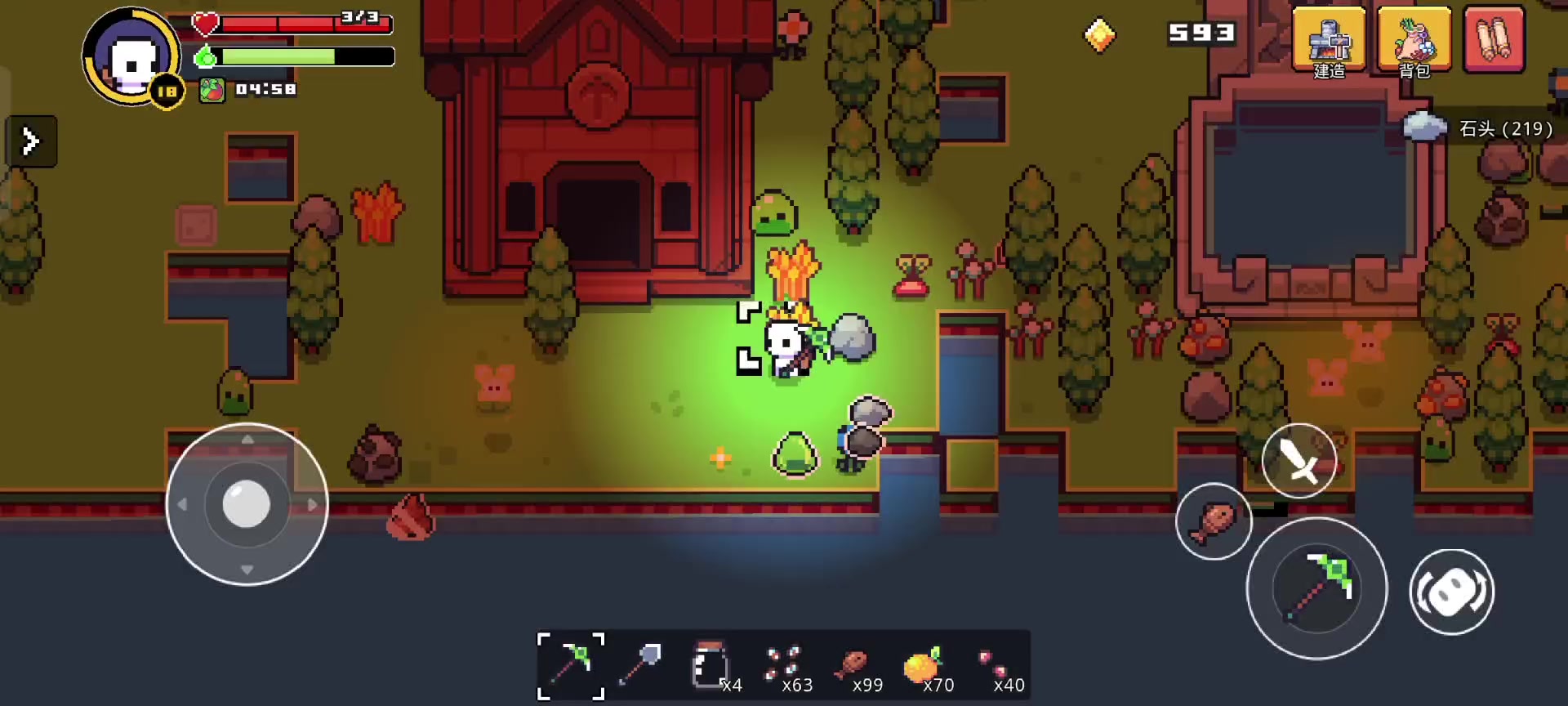
Task: Perform a dodge roll
Action: pos(1451,592)
